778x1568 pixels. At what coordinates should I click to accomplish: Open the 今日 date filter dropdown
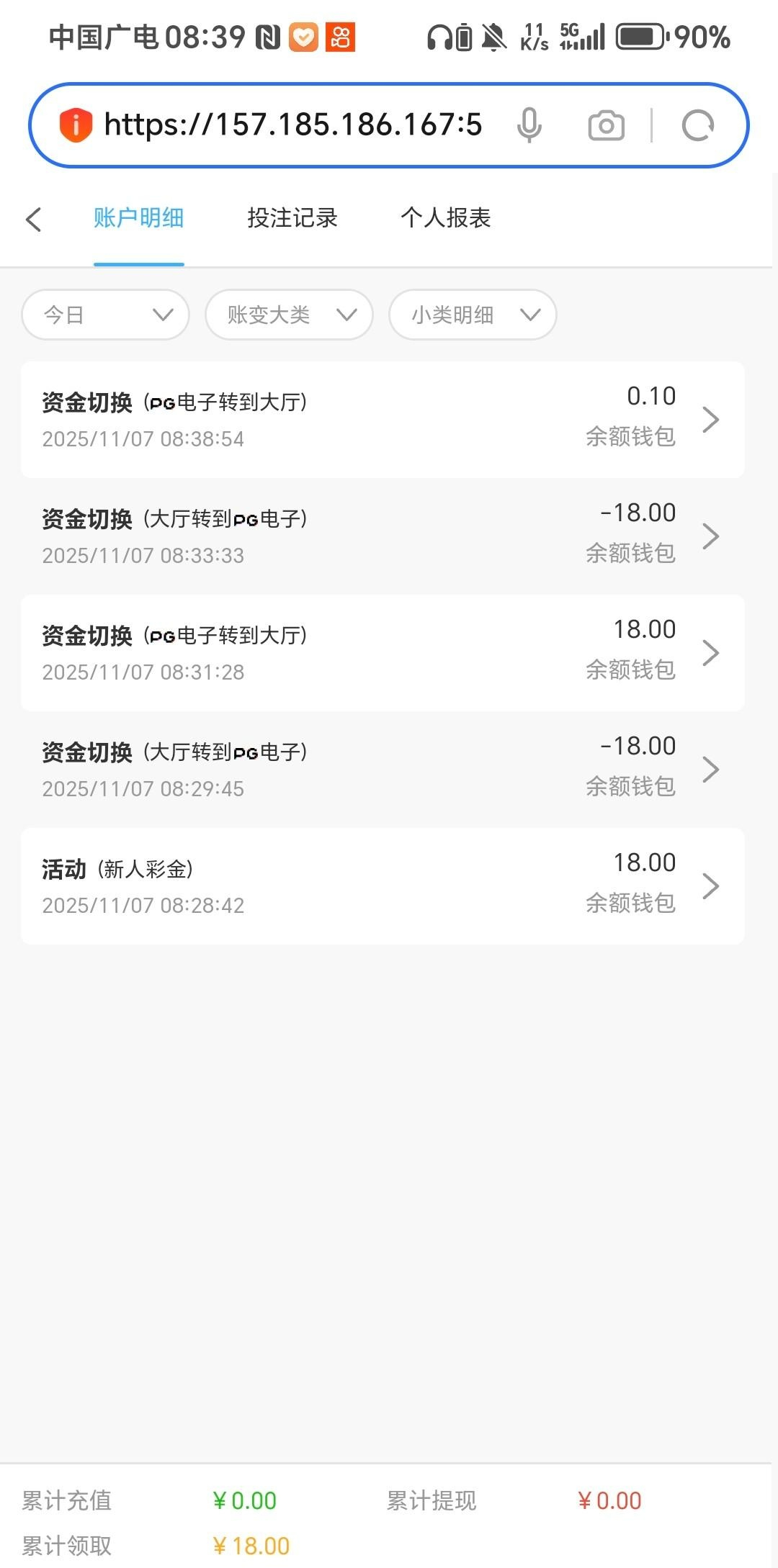click(106, 315)
